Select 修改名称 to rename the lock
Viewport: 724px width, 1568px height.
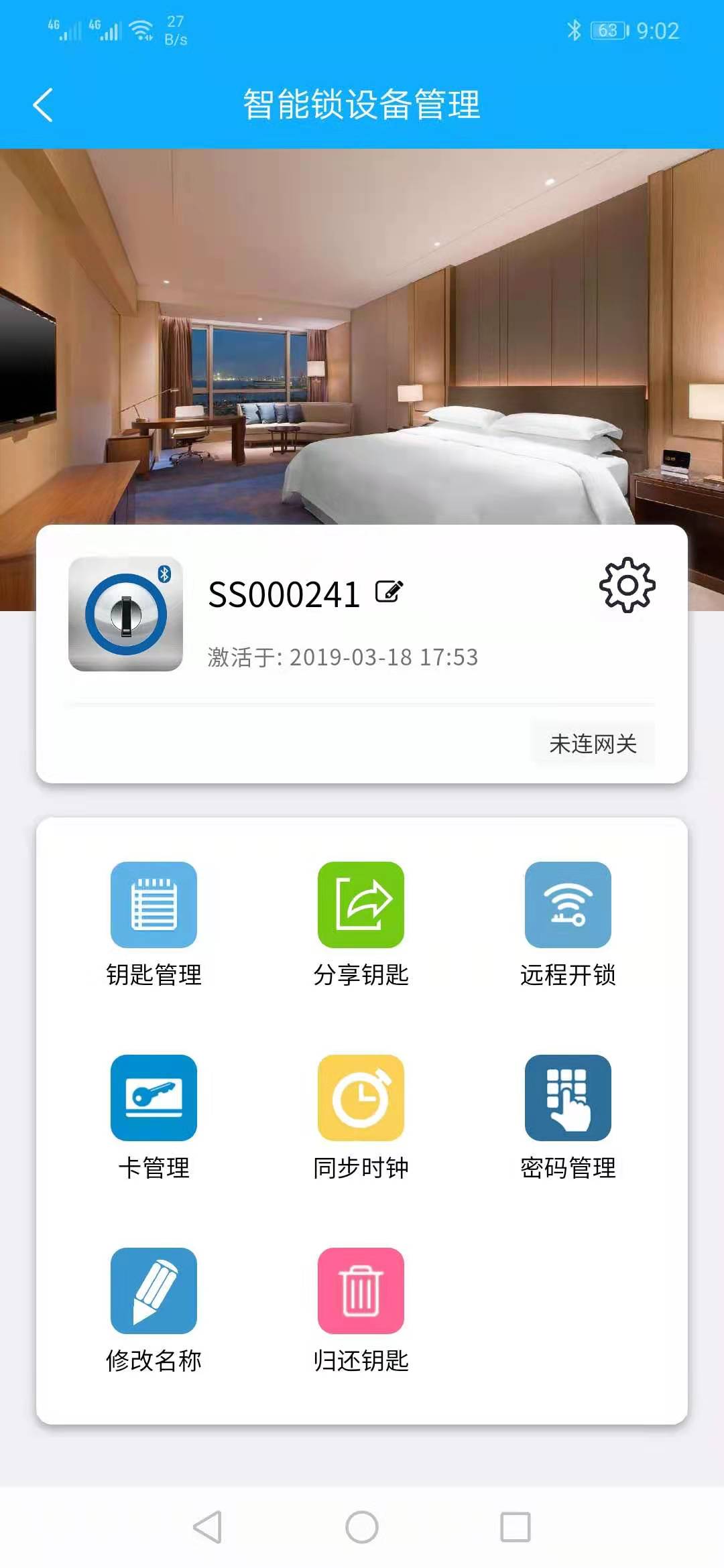coord(154,1291)
